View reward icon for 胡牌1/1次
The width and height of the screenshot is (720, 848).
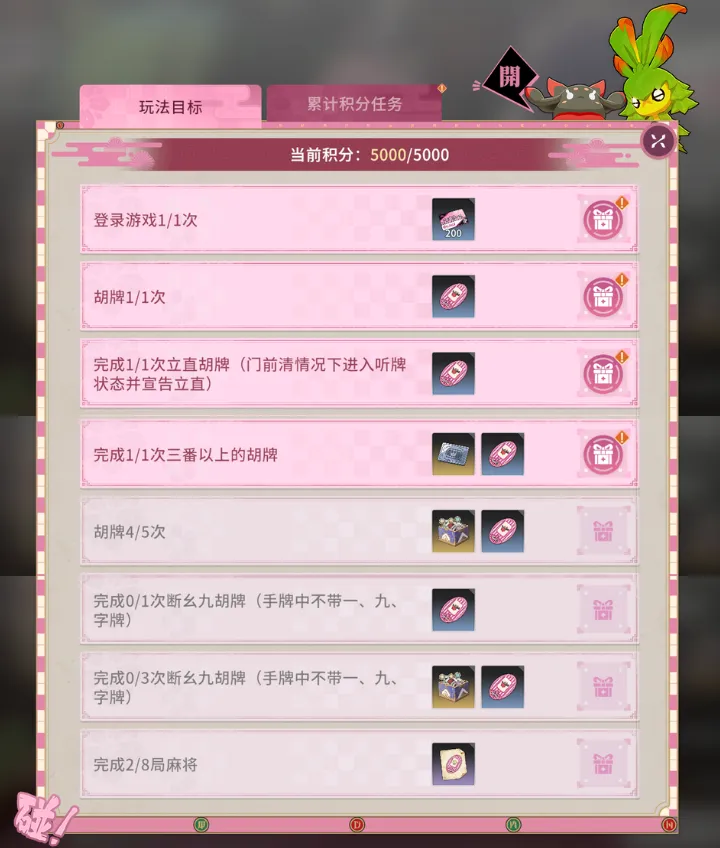[x=453, y=297]
